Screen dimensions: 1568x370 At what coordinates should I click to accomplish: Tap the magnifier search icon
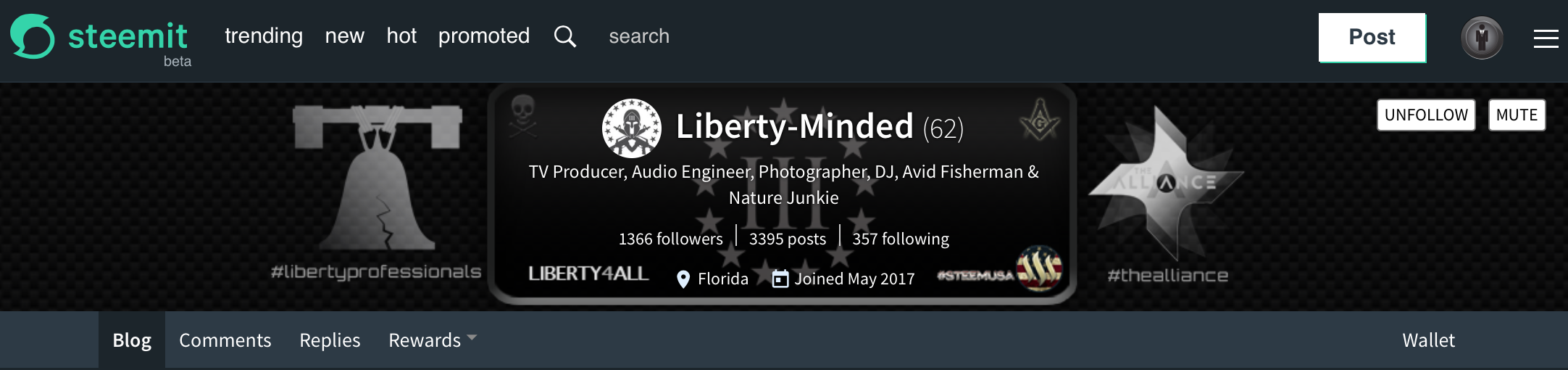pos(565,36)
